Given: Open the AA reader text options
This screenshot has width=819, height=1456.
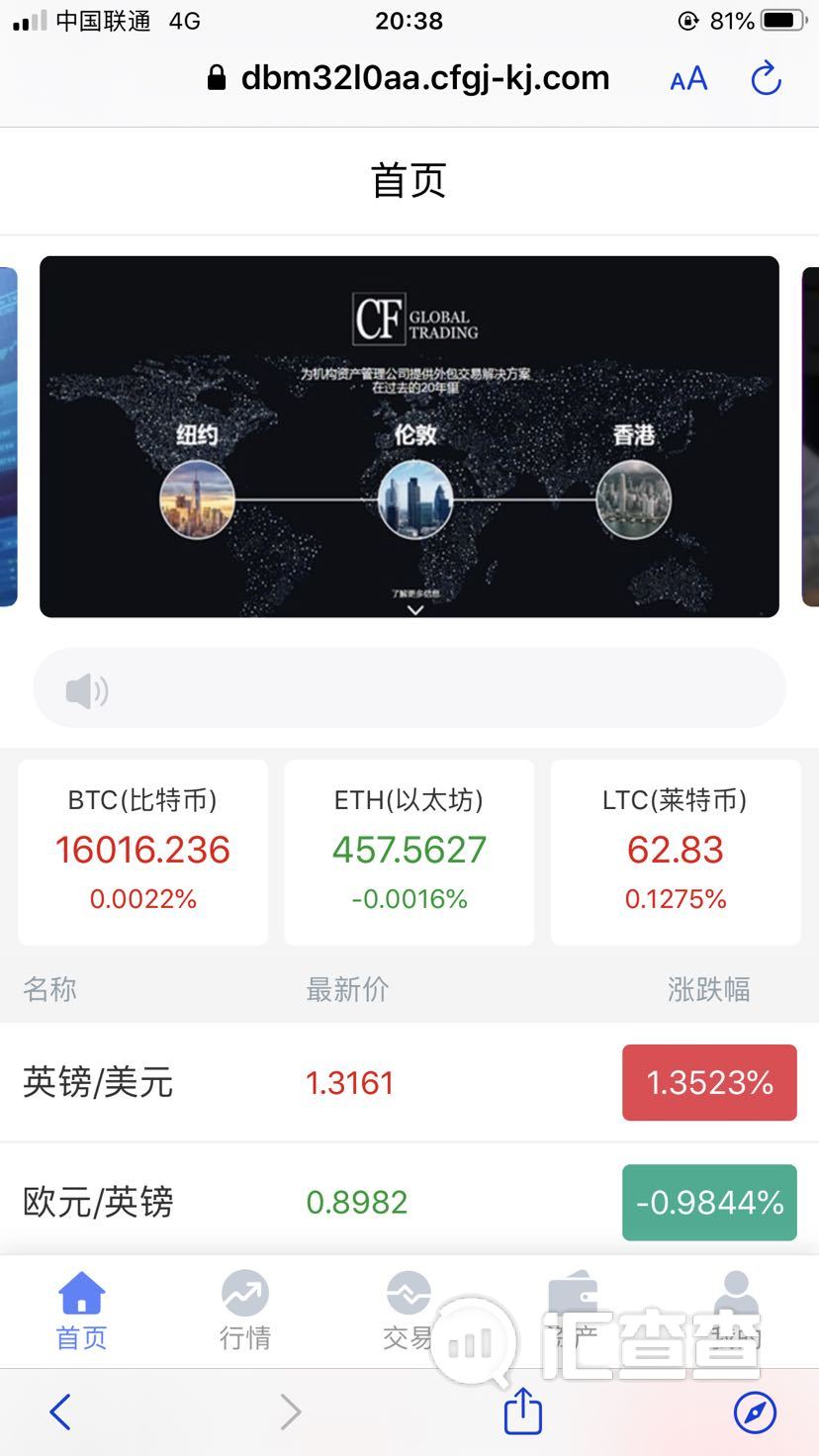Looking at the screenshot, I should point(688,78).
